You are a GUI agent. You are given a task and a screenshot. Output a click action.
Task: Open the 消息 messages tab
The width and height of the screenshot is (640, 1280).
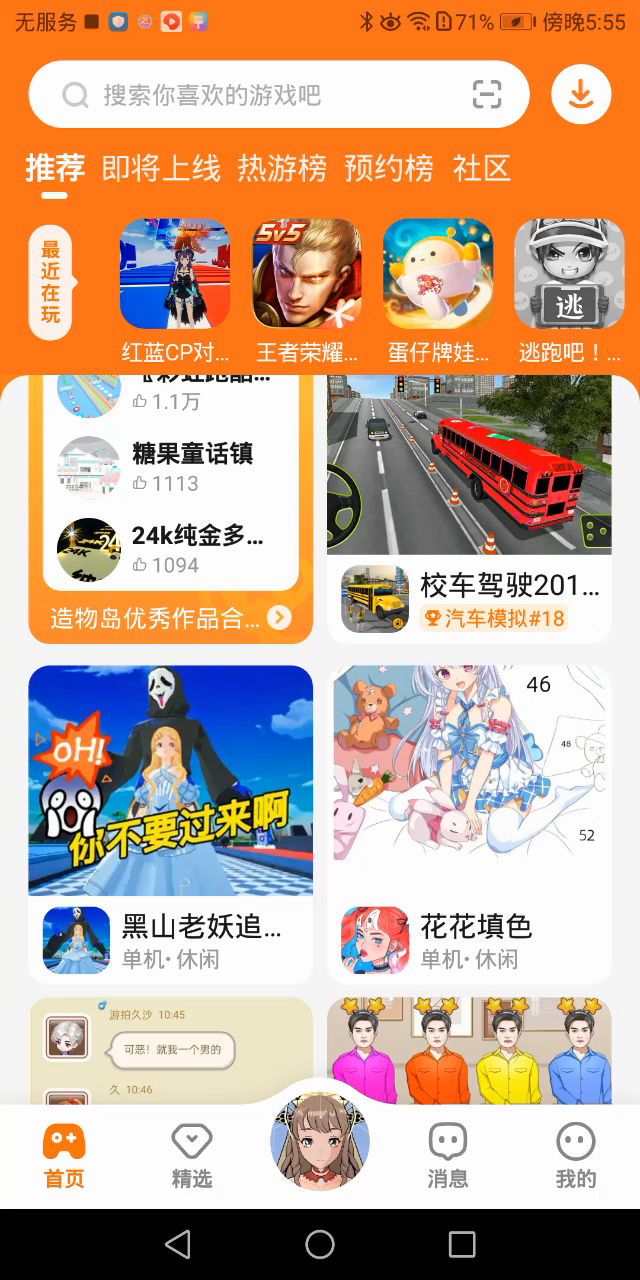pyautogui.click(x=447, y=1156)
